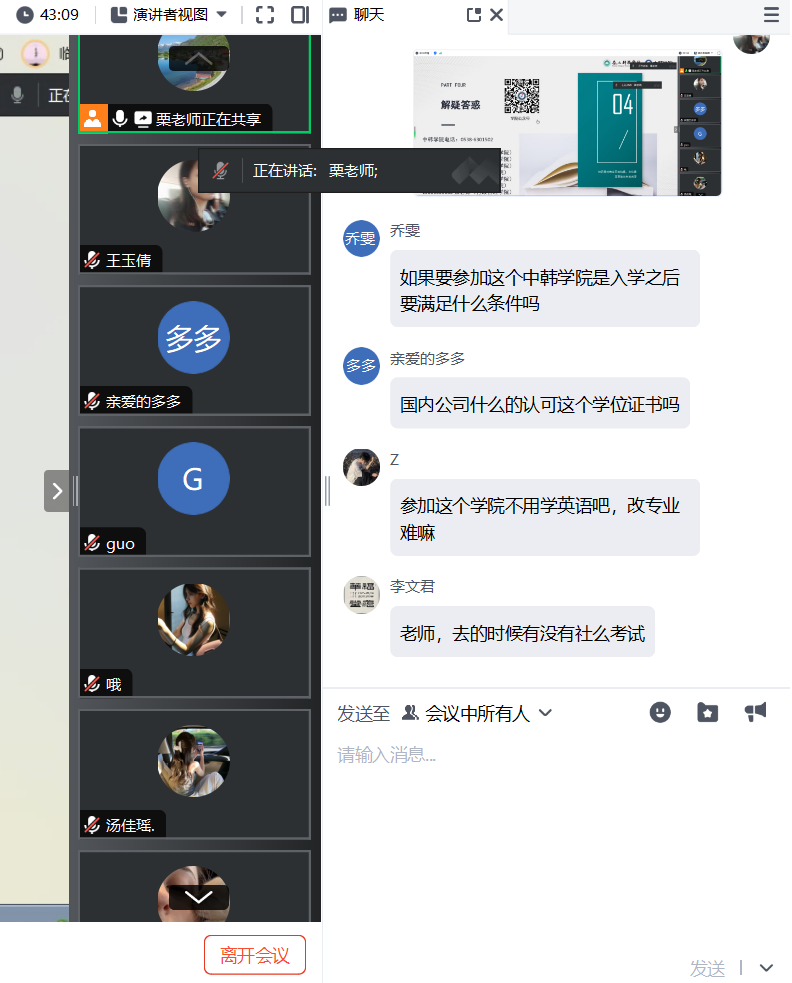
Task: Leave the meeting with 离开会议
Action: pyautogui.click(x=255, y=955)
